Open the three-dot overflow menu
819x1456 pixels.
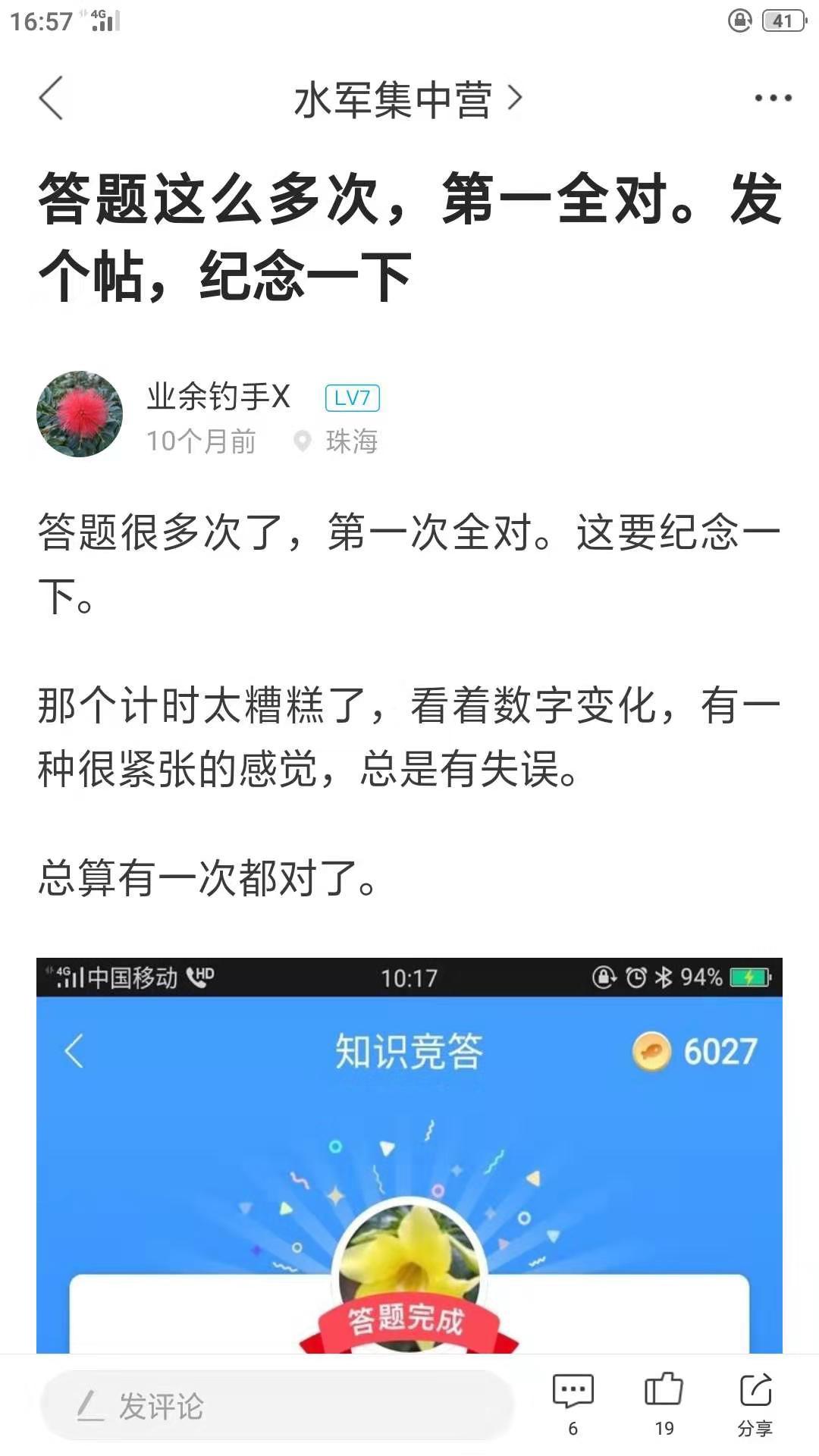point(772,99)
